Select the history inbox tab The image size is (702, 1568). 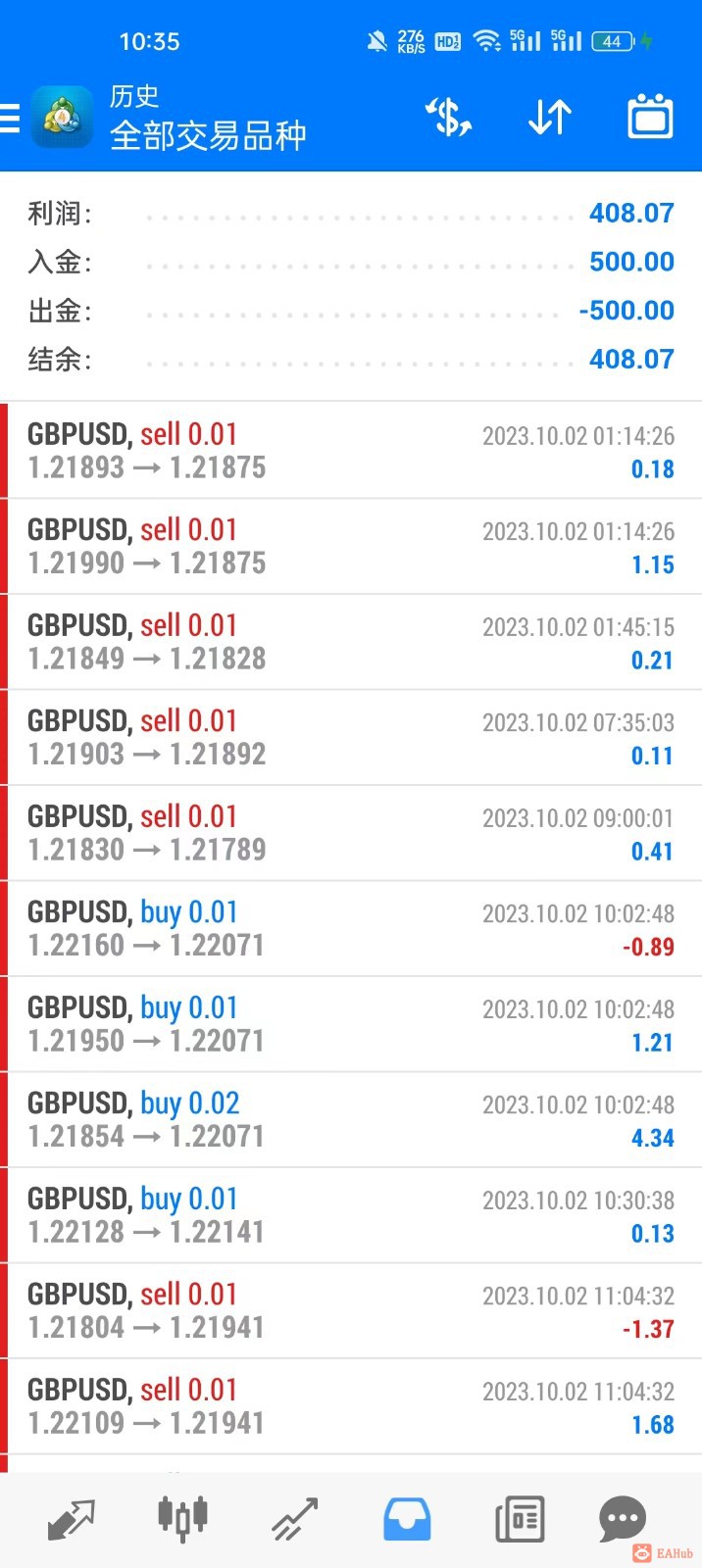pyautogui.click(x=406, y=1520)
